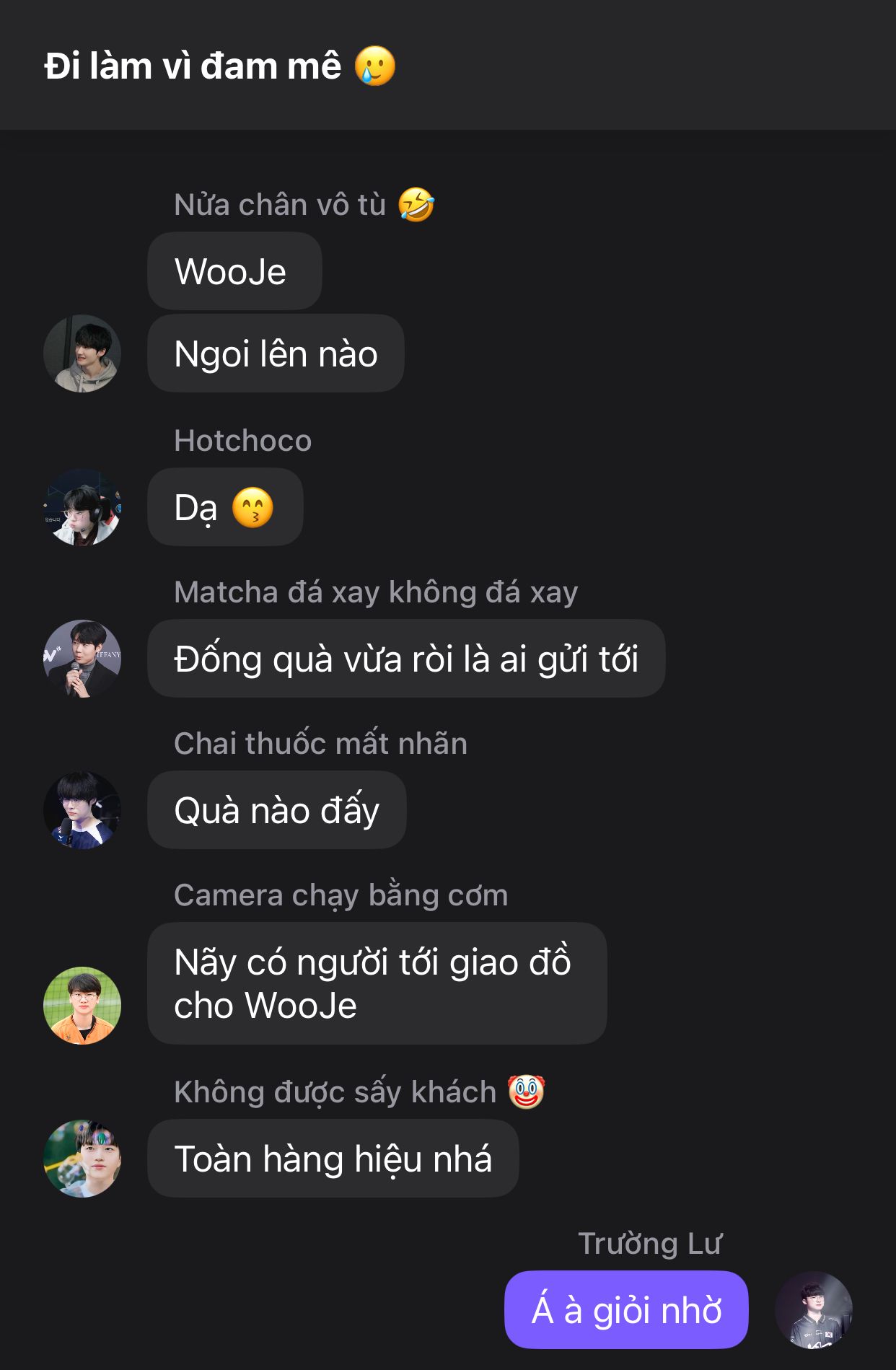
Task: Open the profile of Camera chạy bằng cơm
Action: pyautogui.click(x=82, y=1005)
